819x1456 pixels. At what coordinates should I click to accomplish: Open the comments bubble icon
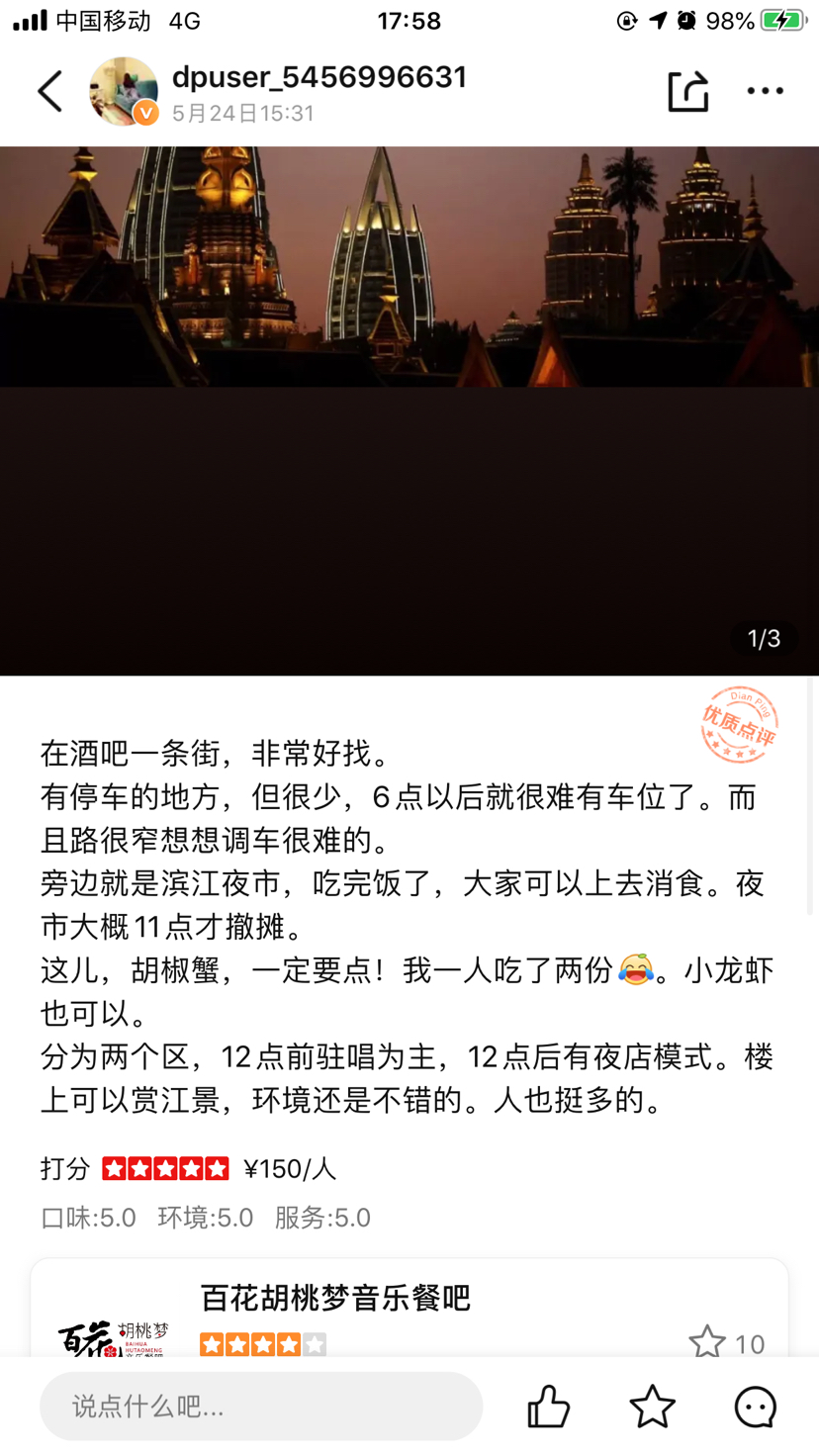[756, 1407]
